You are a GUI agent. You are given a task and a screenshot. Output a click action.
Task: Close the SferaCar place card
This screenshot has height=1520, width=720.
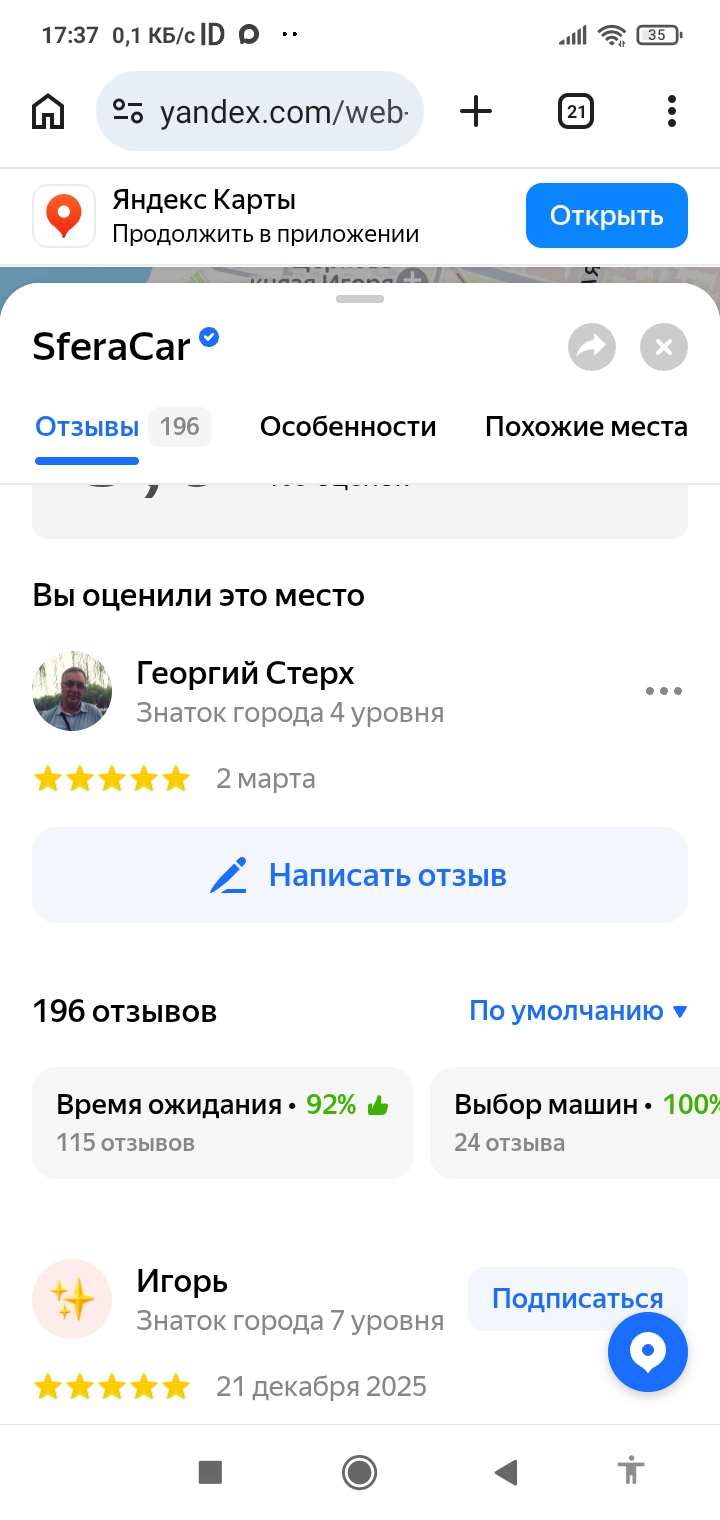click(664, 347)
